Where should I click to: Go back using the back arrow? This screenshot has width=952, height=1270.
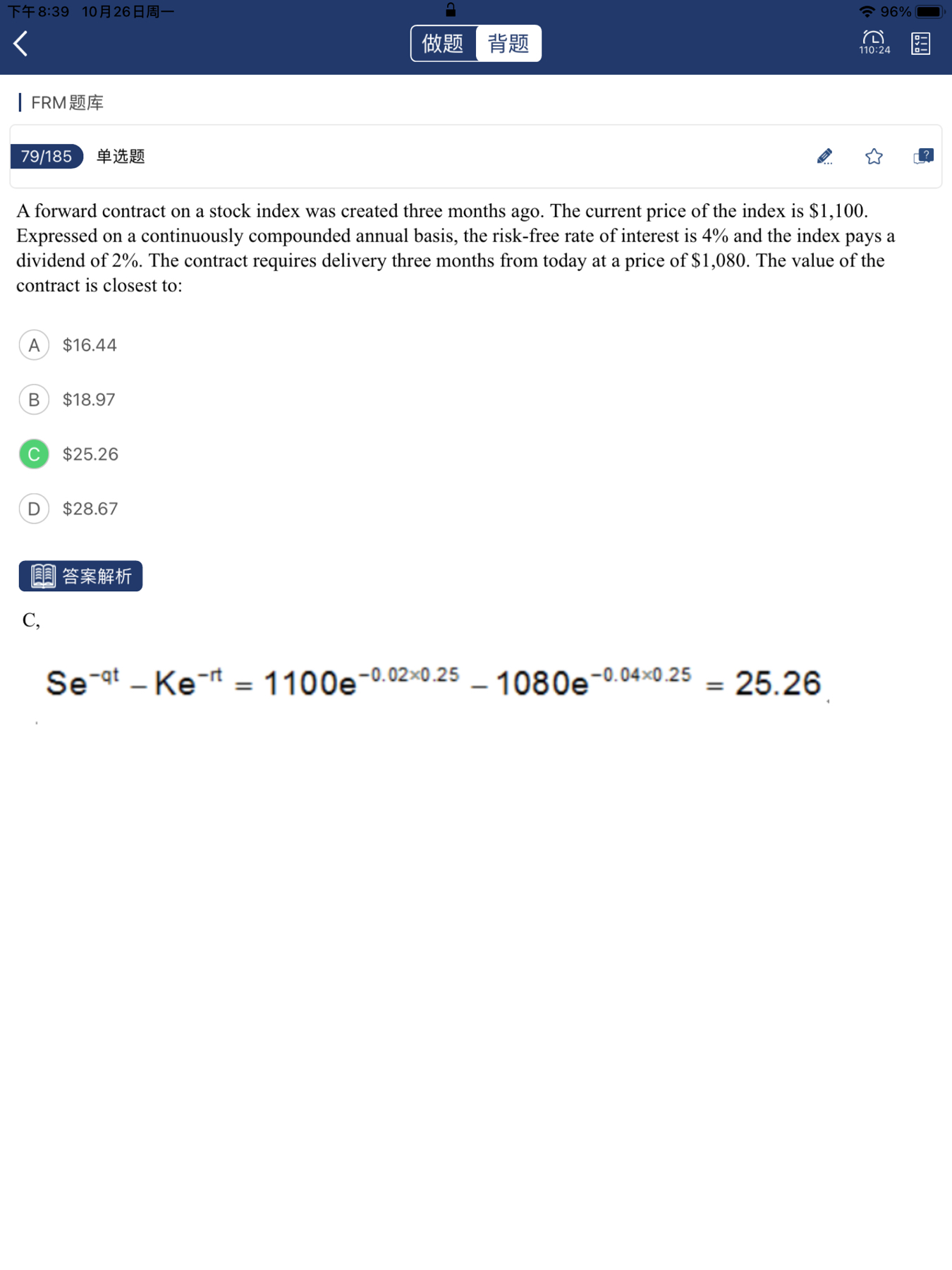(21, 44)
